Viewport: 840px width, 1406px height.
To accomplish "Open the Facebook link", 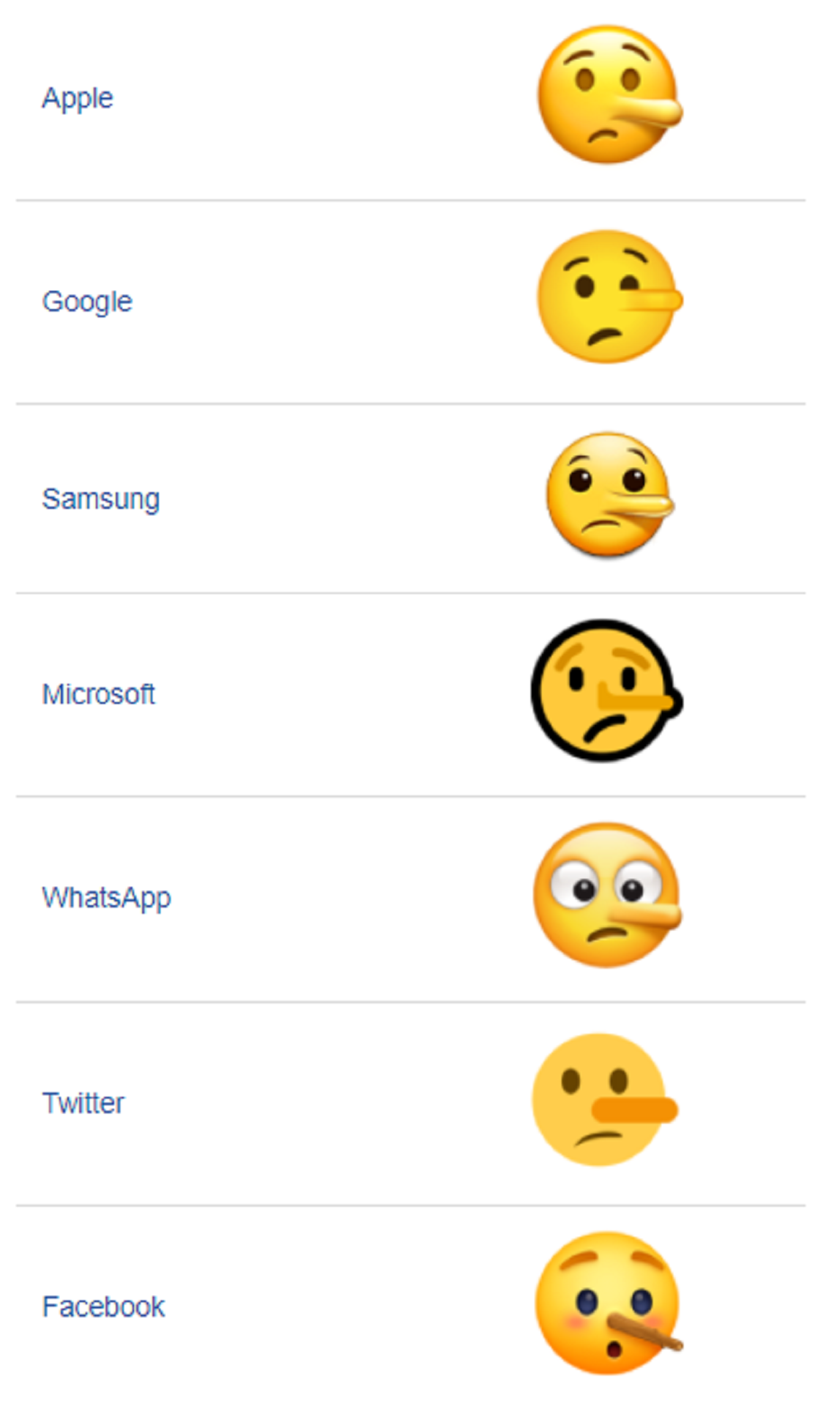I will [104, 1307].
